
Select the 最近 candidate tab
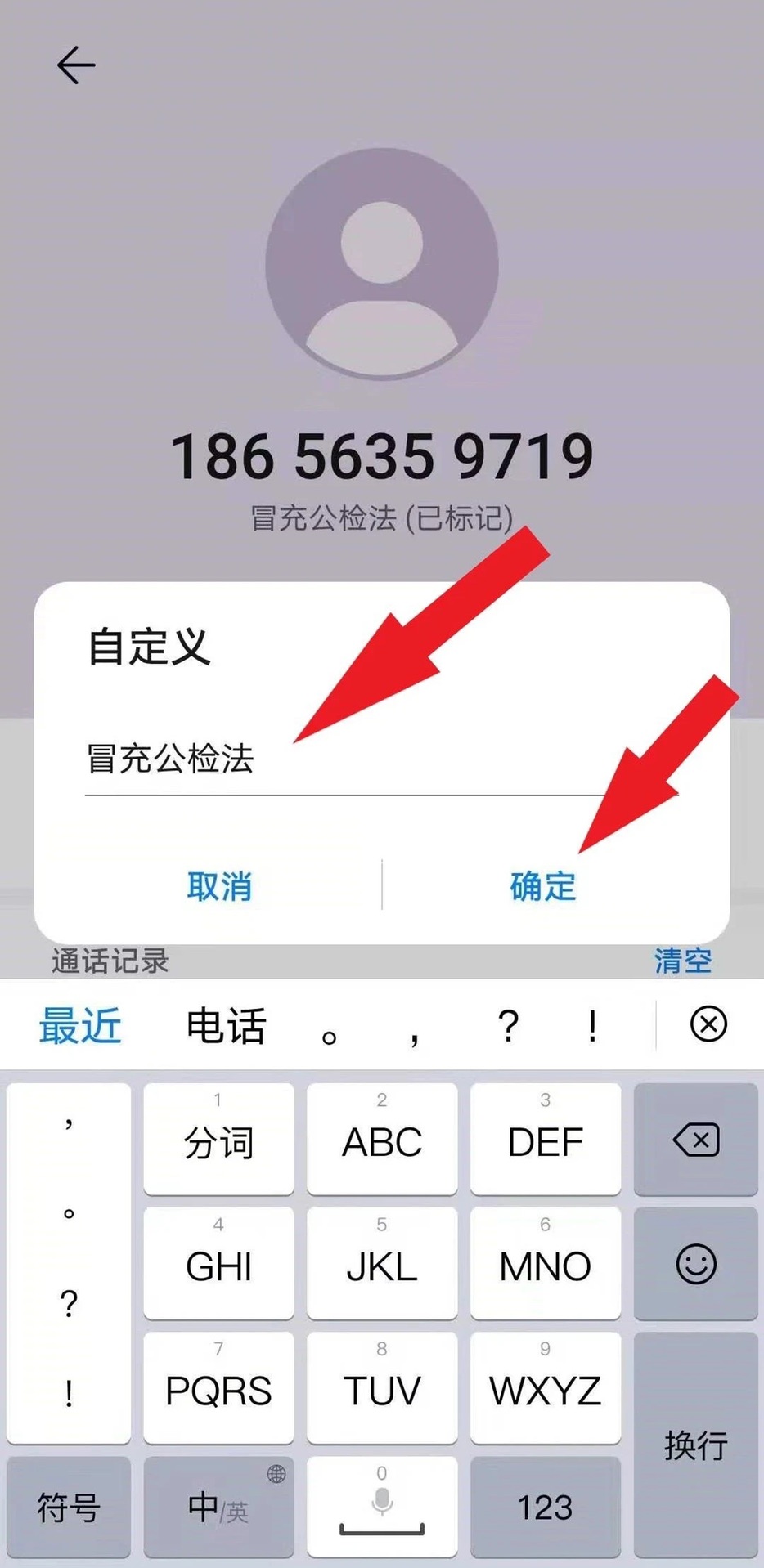80,1025
